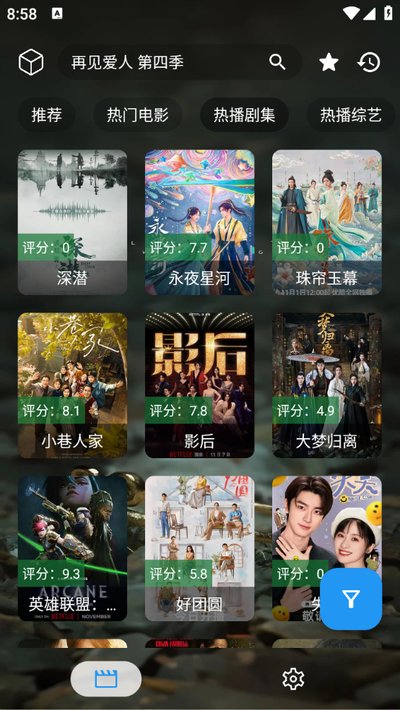The image size is (400, 710).
Task: Switch to the 推荐 tab
Action: tap(47, 115)
